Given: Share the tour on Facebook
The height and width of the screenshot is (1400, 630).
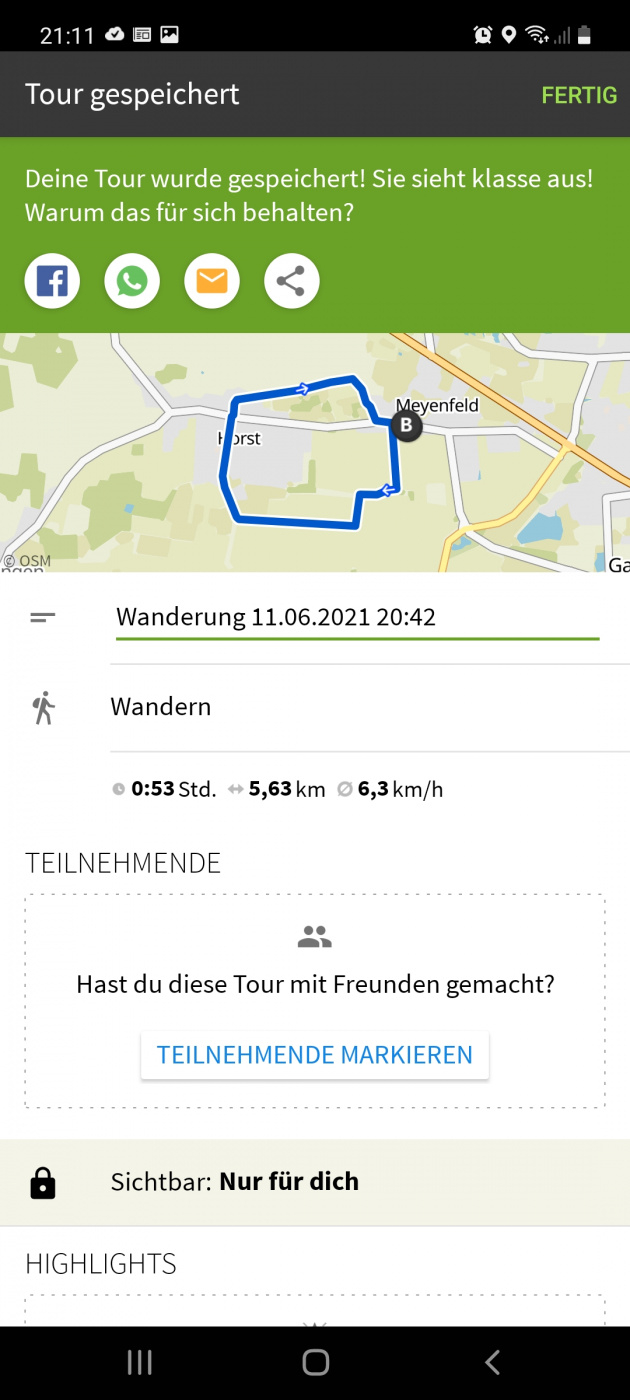Looking at the screenshot, I should point(52,282).
